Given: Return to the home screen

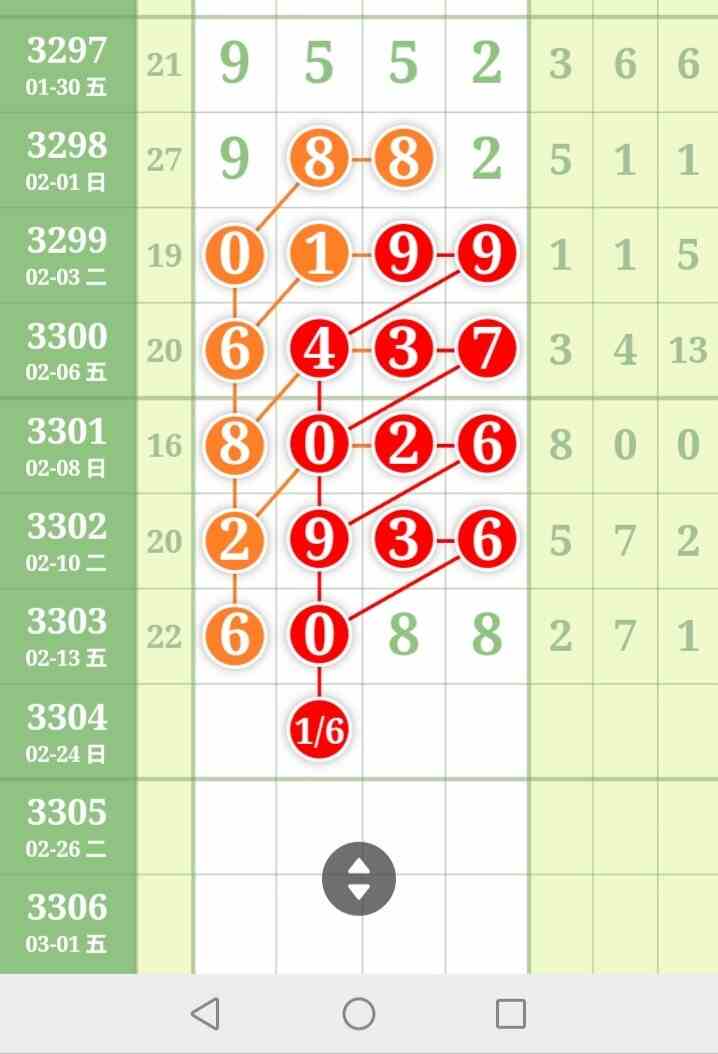Looking at the screenshot, I should 359,1014.
